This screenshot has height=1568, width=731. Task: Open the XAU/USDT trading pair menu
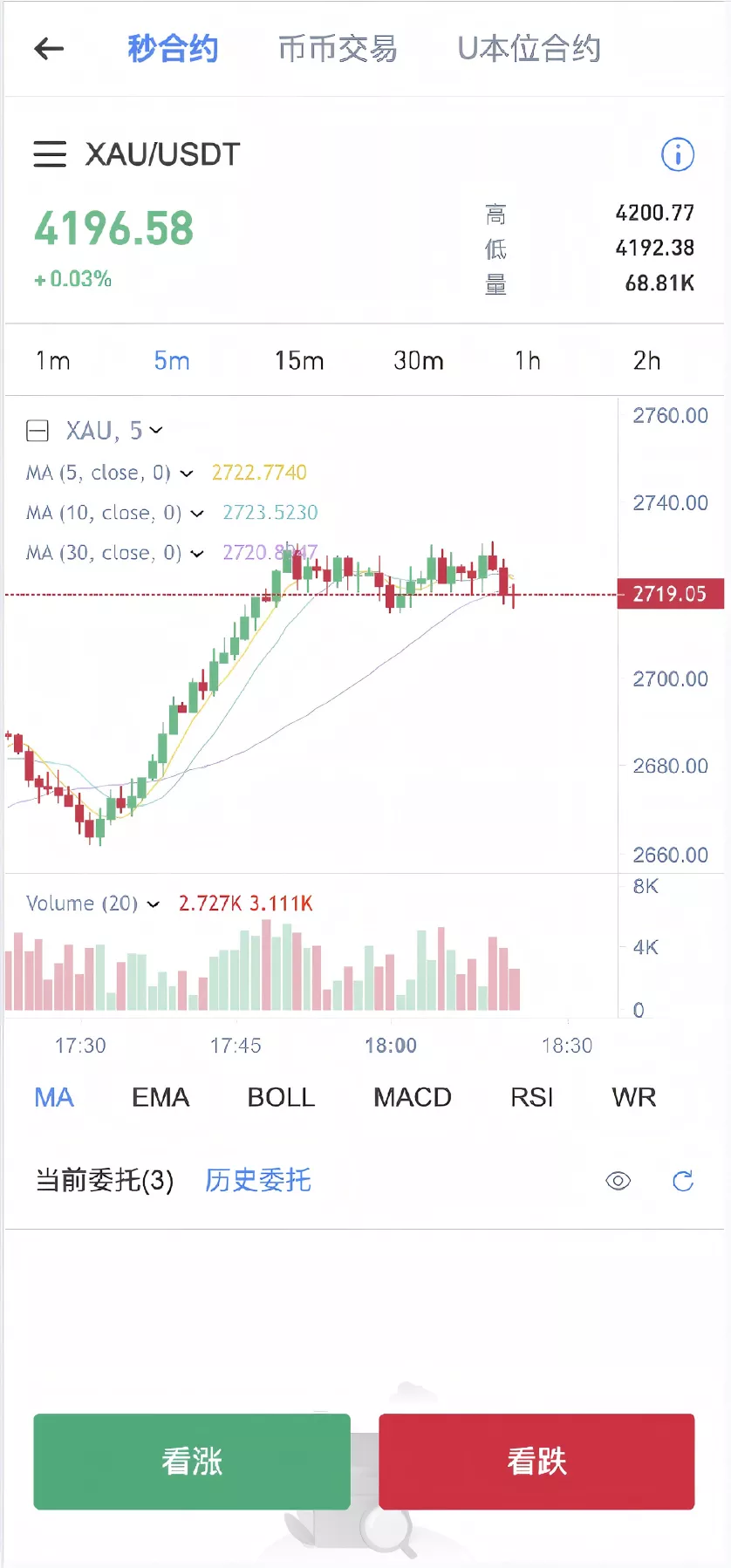pos(50,154)
